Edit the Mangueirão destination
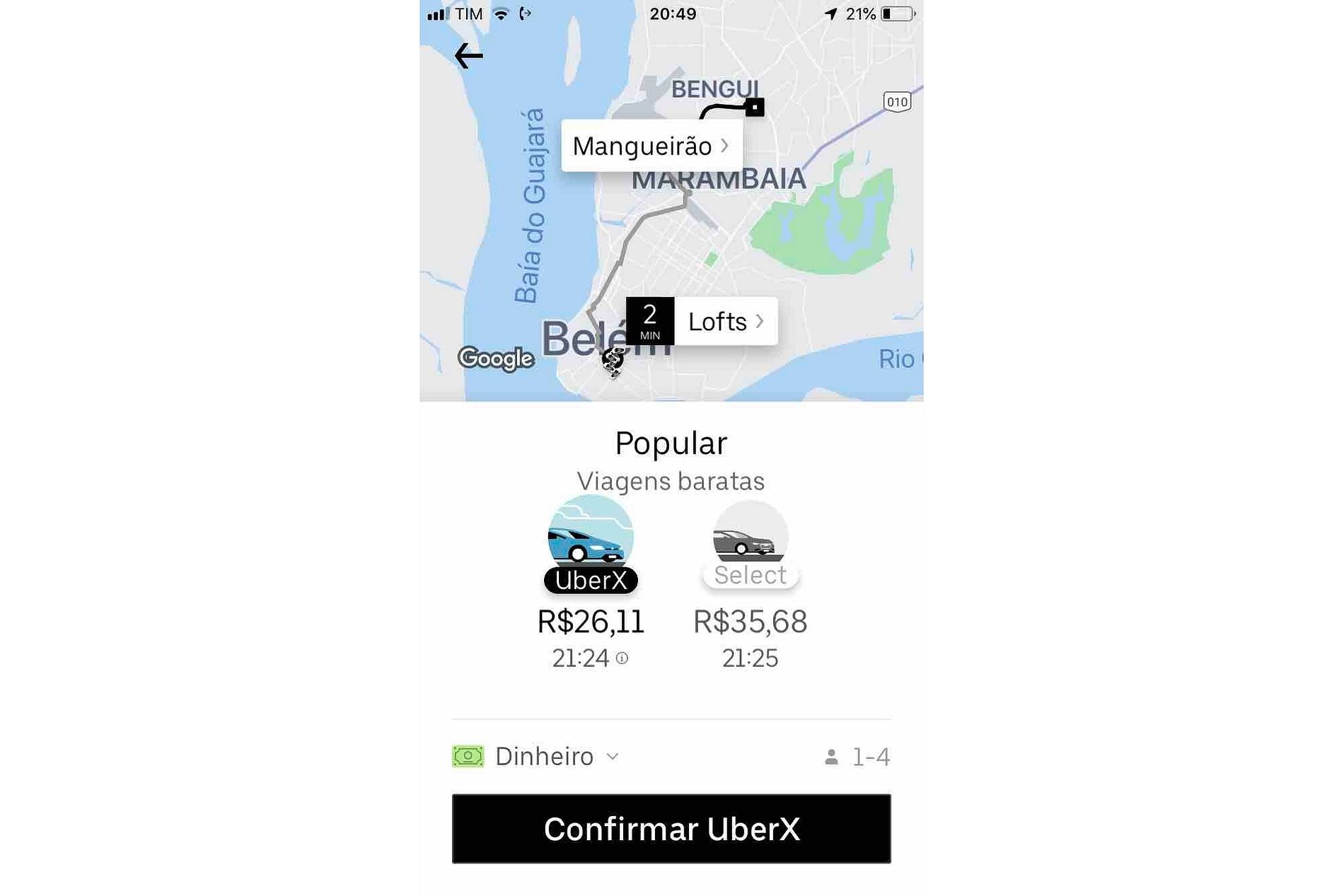 tap(651, 146)
